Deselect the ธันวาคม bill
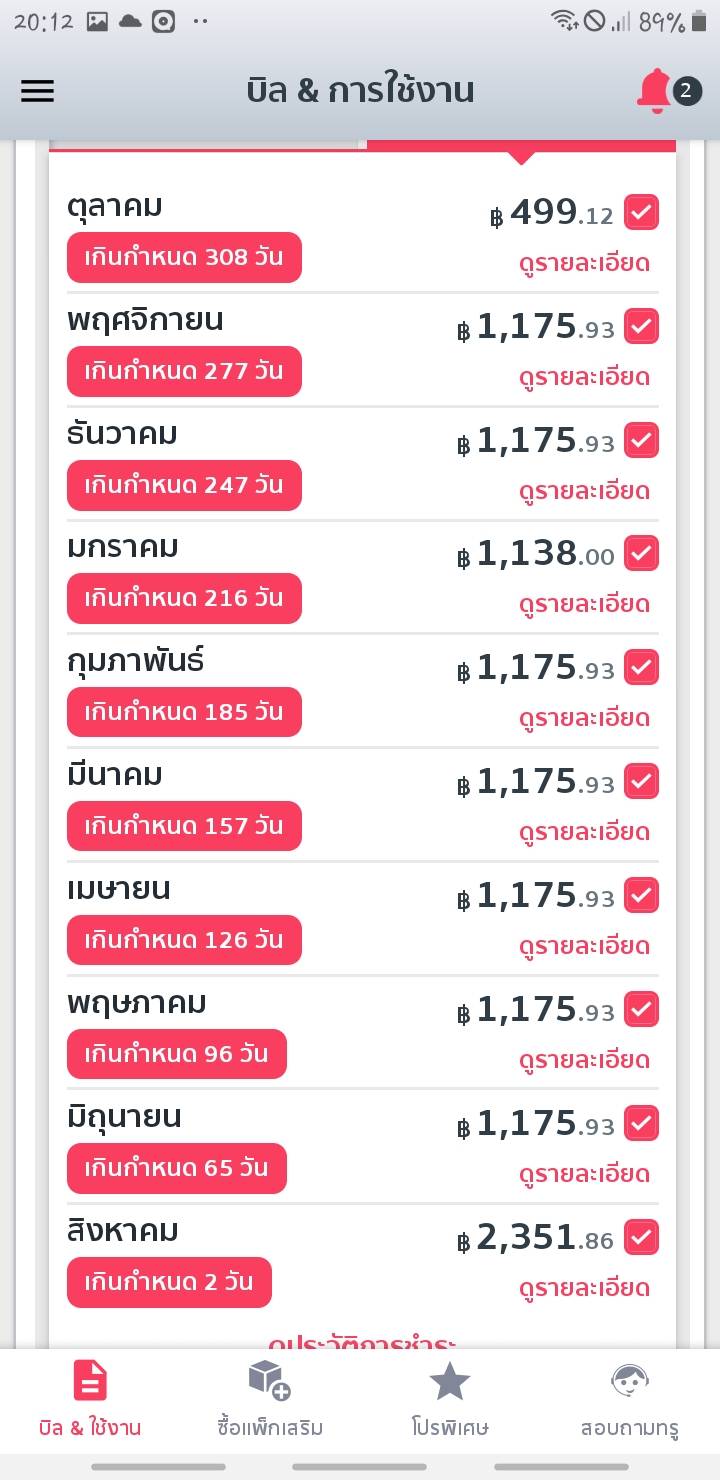The width and height of the screenshot is (720, 1480). [x=641, y=440]
